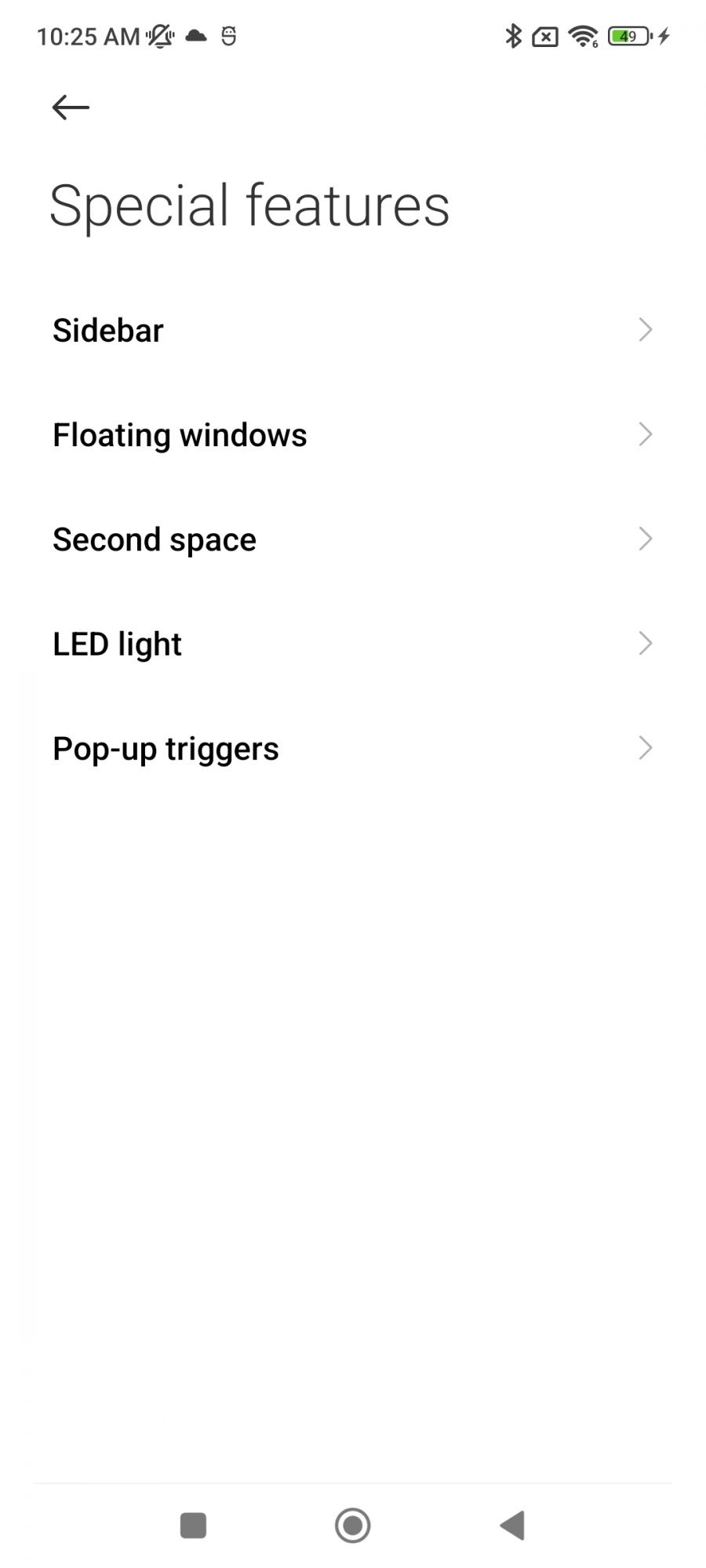This screenshot has height=1568, width=706.
Task: Open recent apps from navigation bar
Action: tap(193, 1526)
